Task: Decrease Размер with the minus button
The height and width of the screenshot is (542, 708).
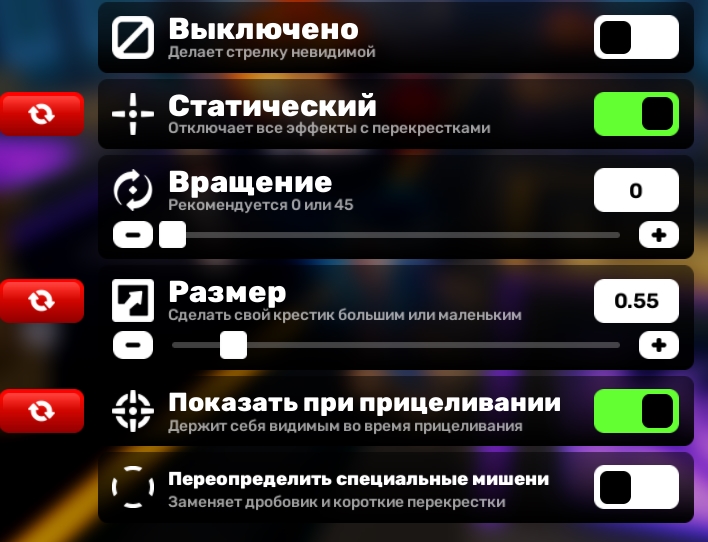Action: tap(133, 346)
